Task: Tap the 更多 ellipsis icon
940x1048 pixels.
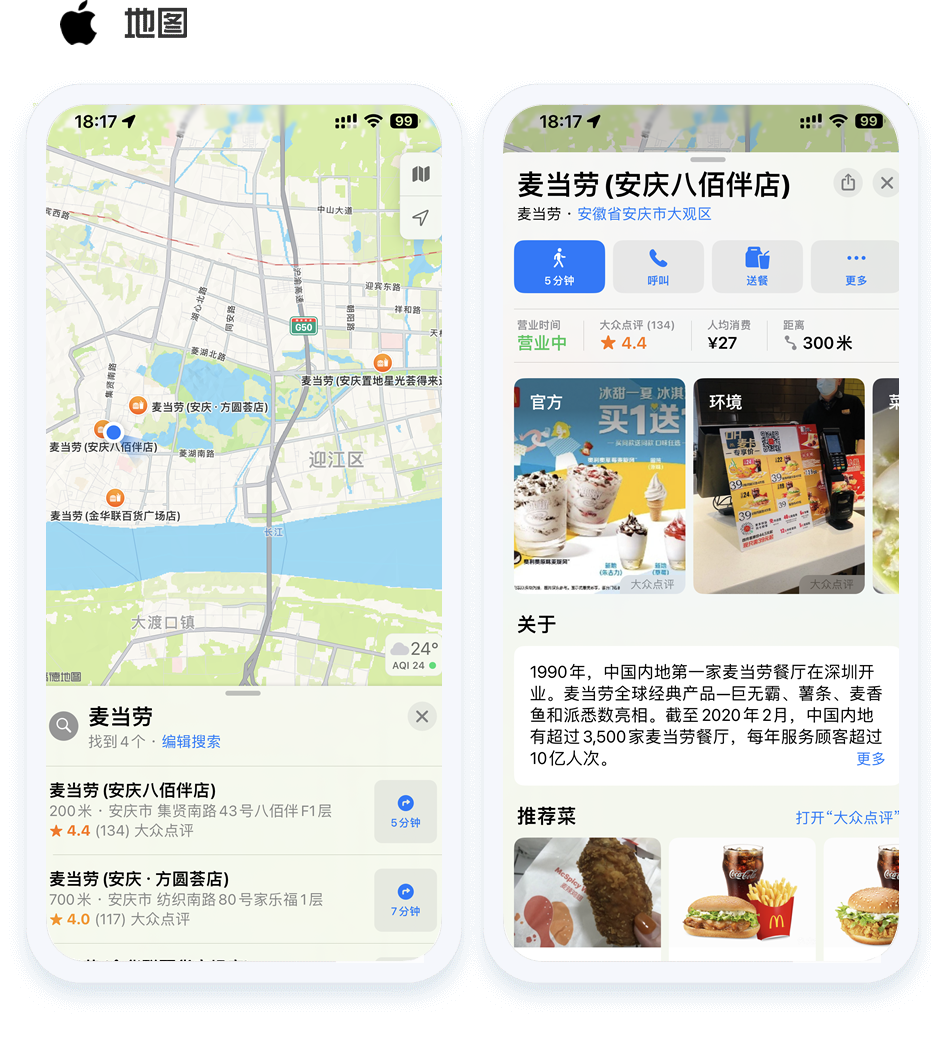Action: click(x=855, y=266)
